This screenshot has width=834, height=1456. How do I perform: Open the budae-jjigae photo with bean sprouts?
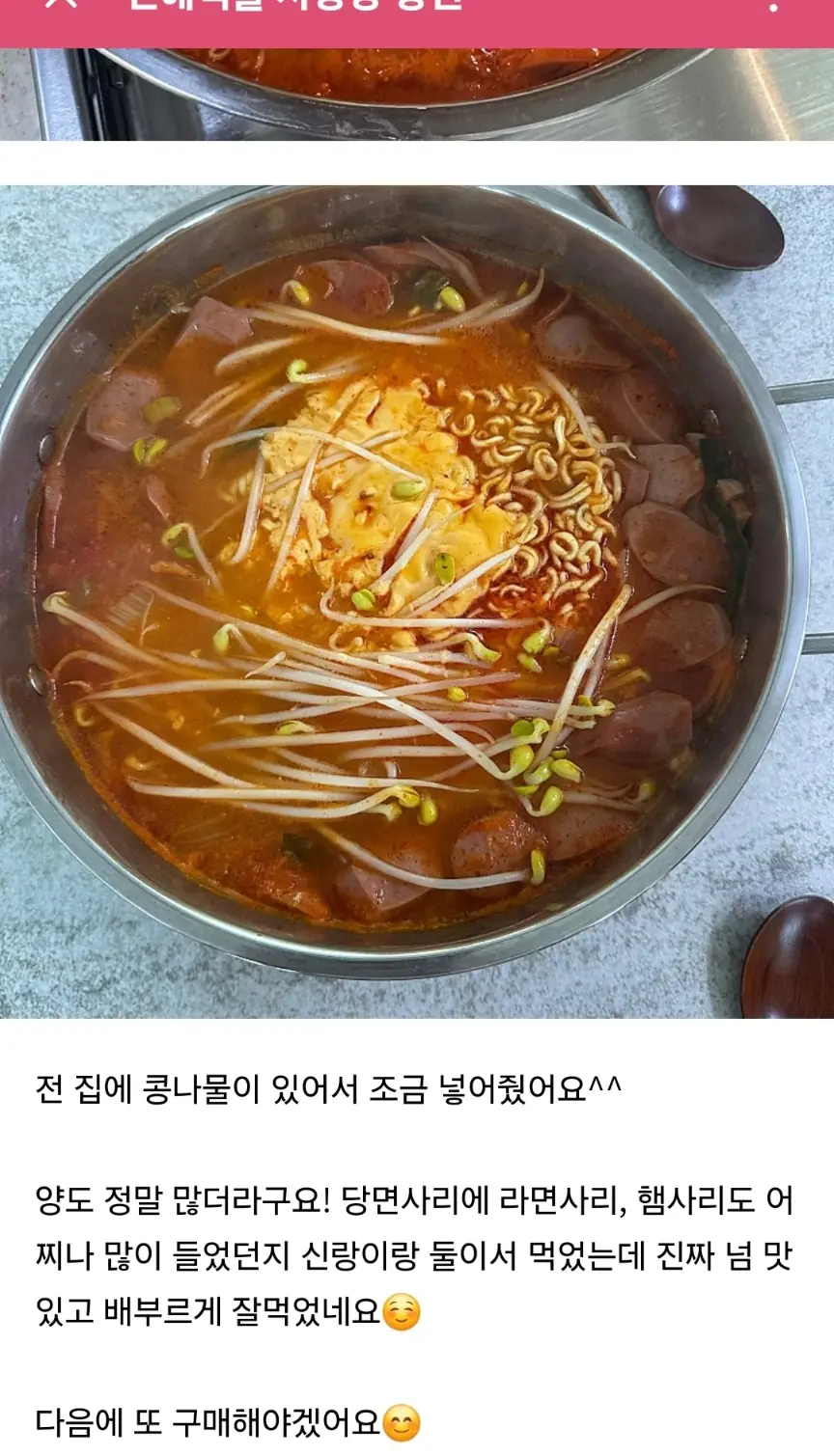click(x=417, y=600)
